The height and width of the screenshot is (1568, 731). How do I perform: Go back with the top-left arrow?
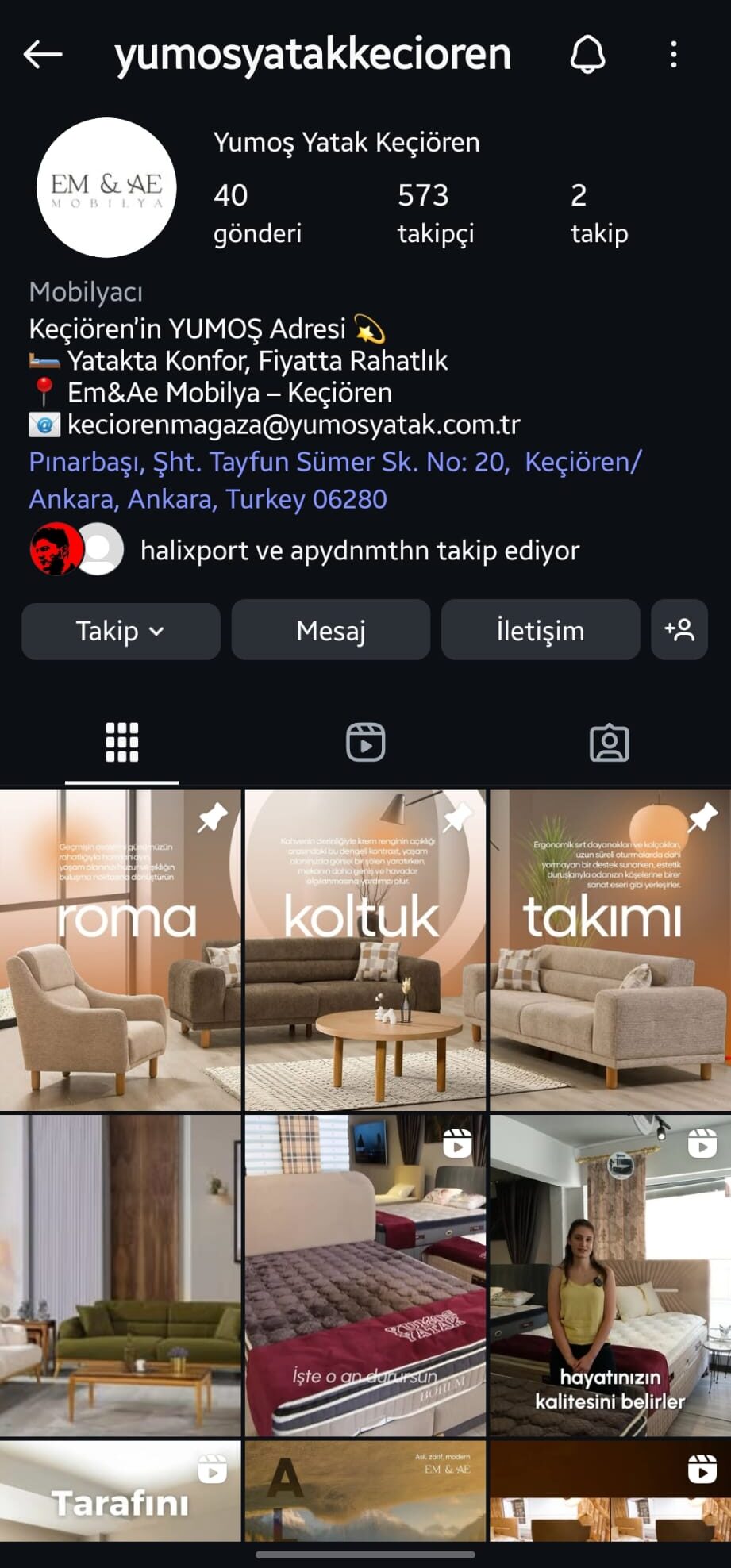[43, 55]
